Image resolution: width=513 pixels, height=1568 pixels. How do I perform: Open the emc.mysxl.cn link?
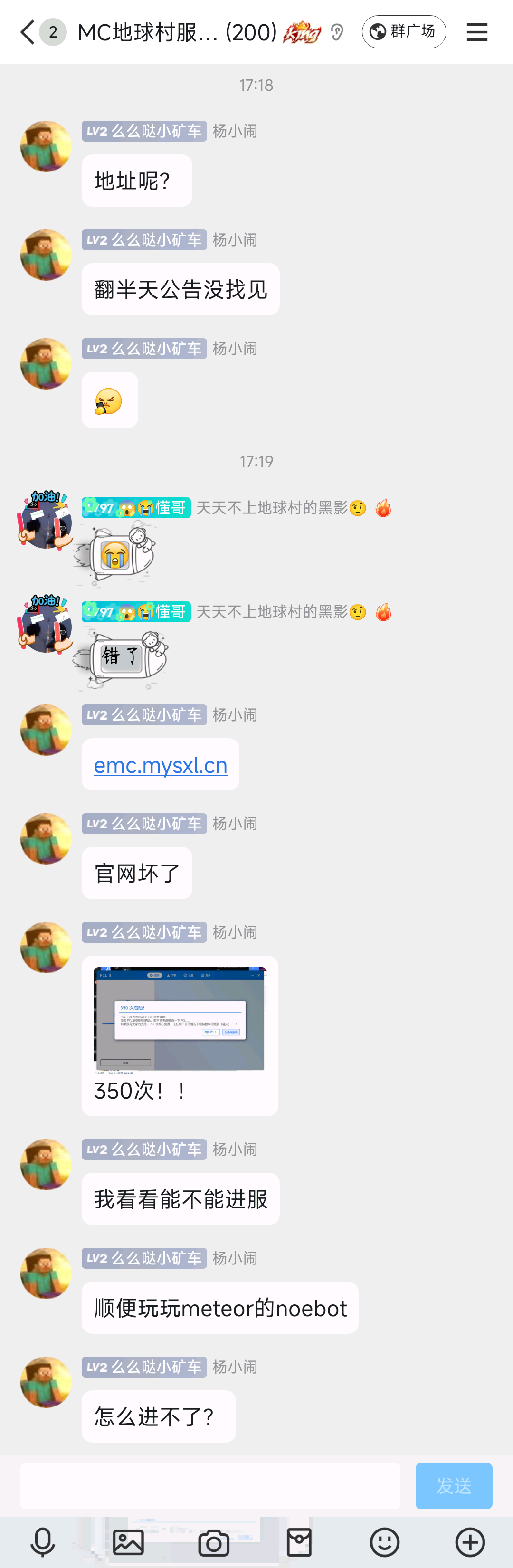(x=161, y=765)
